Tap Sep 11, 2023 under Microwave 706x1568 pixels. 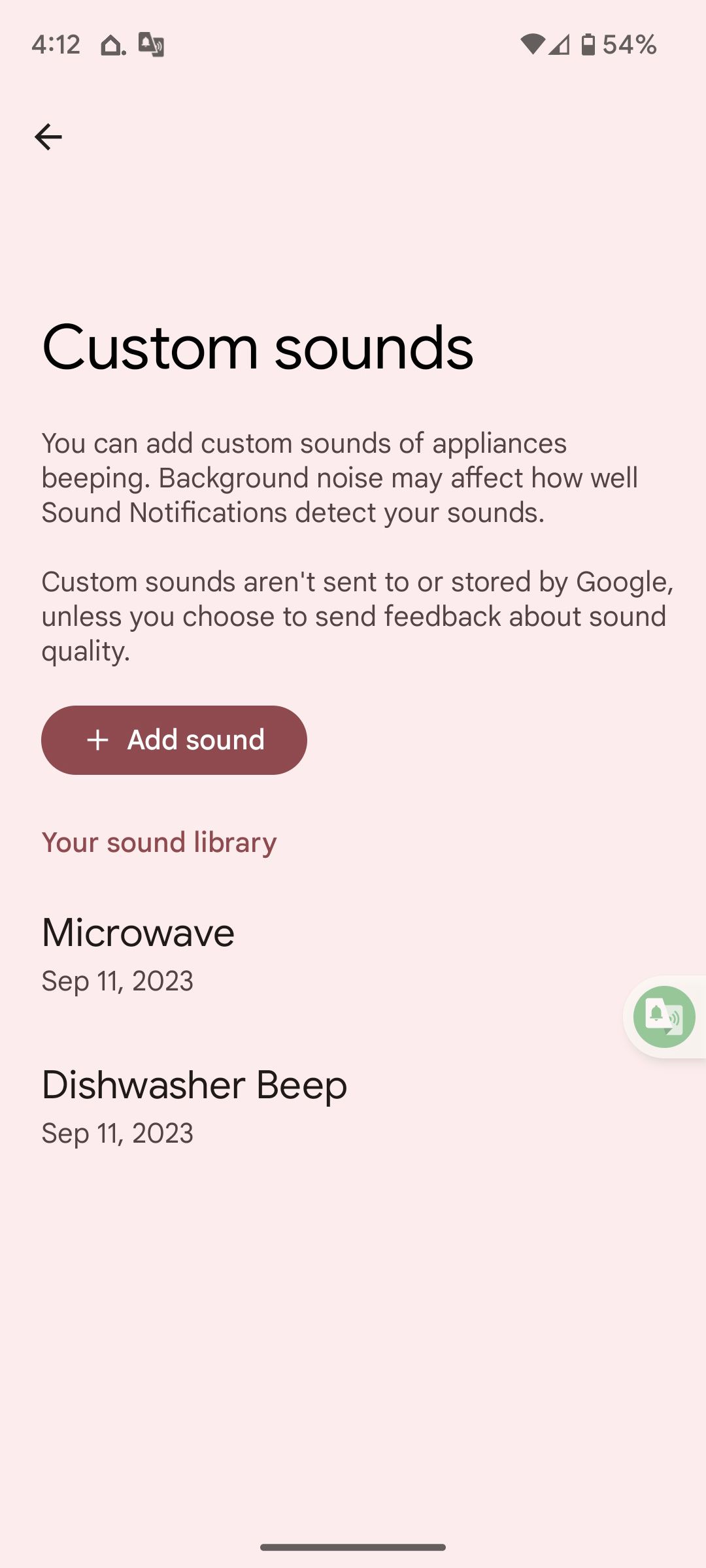[117, 980]
